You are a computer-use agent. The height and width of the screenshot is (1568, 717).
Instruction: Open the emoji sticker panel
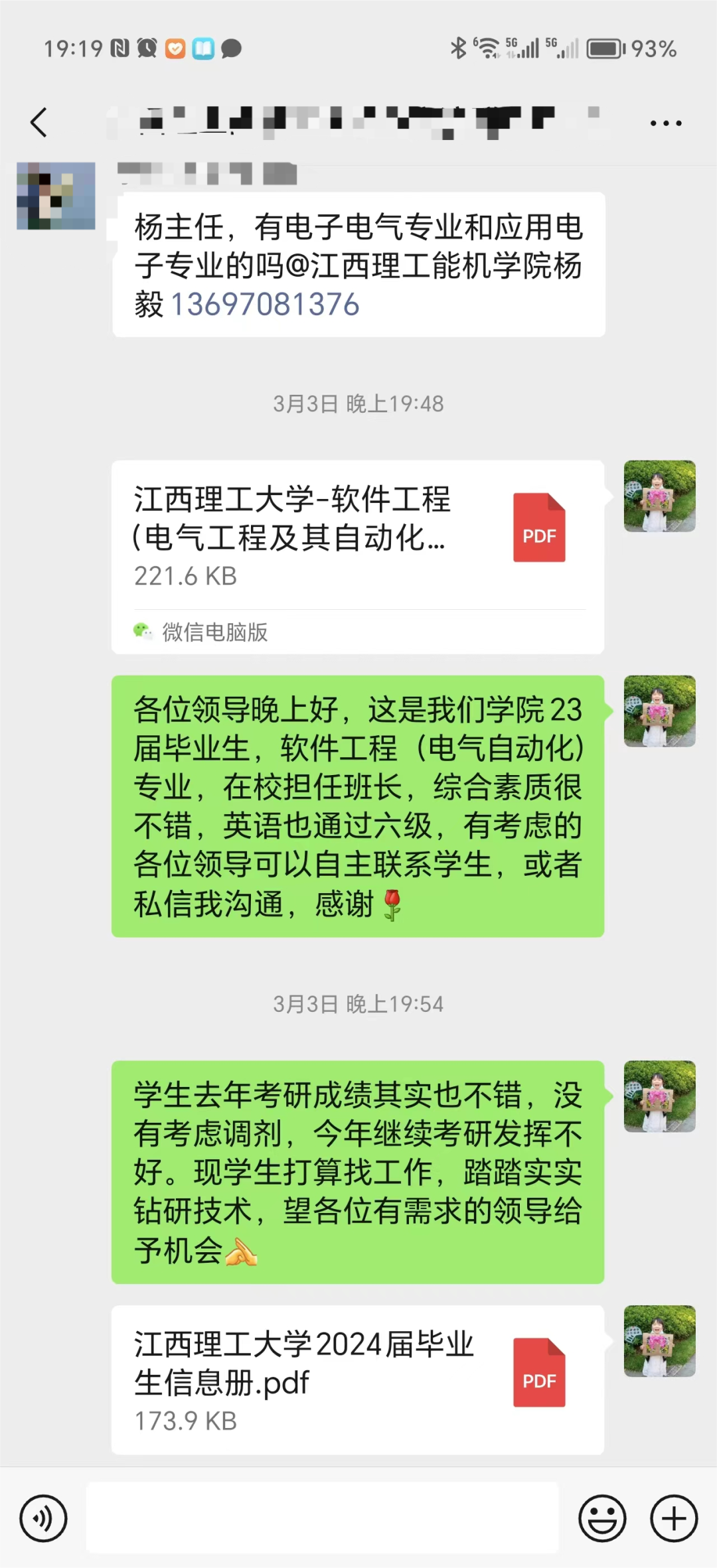(x=602, y=1518)
